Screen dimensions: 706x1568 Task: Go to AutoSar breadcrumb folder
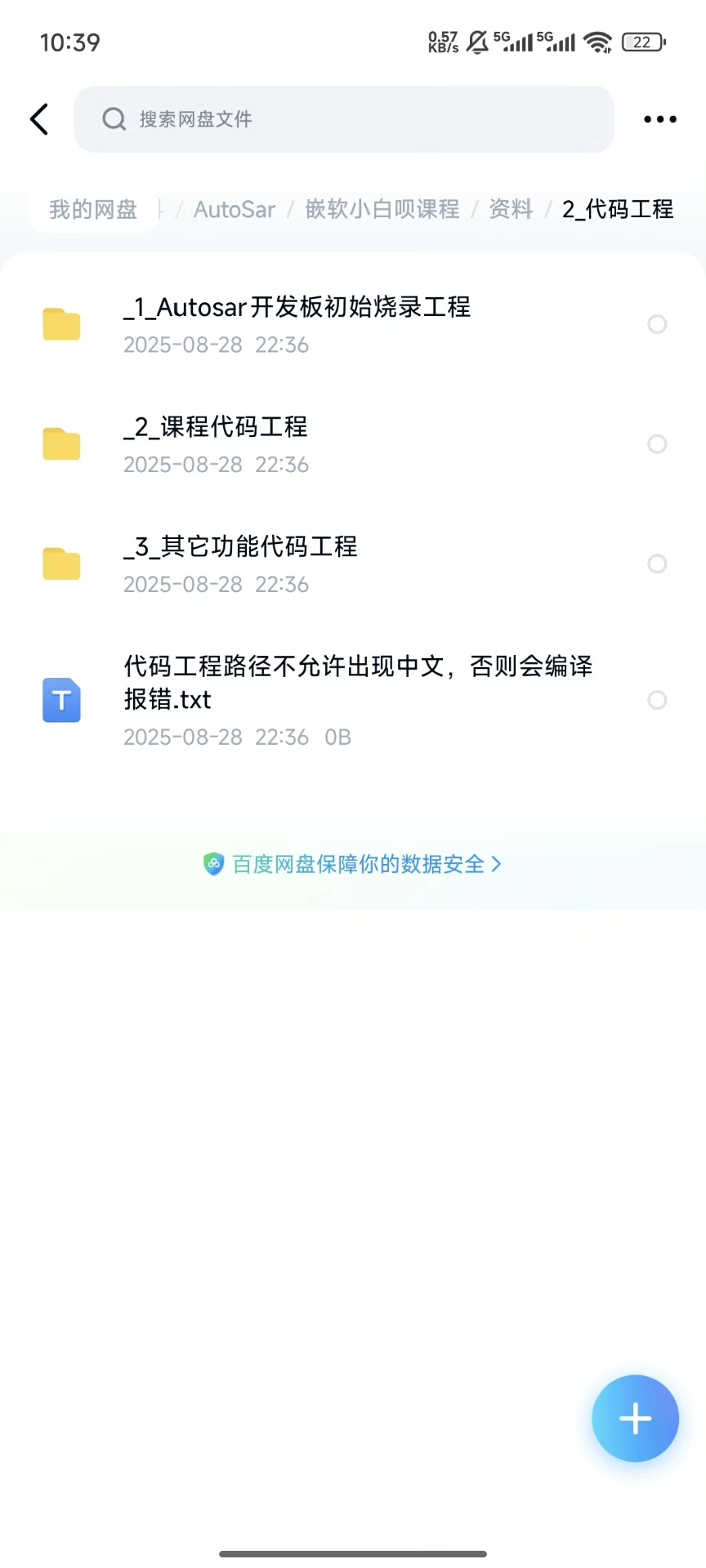235,210
